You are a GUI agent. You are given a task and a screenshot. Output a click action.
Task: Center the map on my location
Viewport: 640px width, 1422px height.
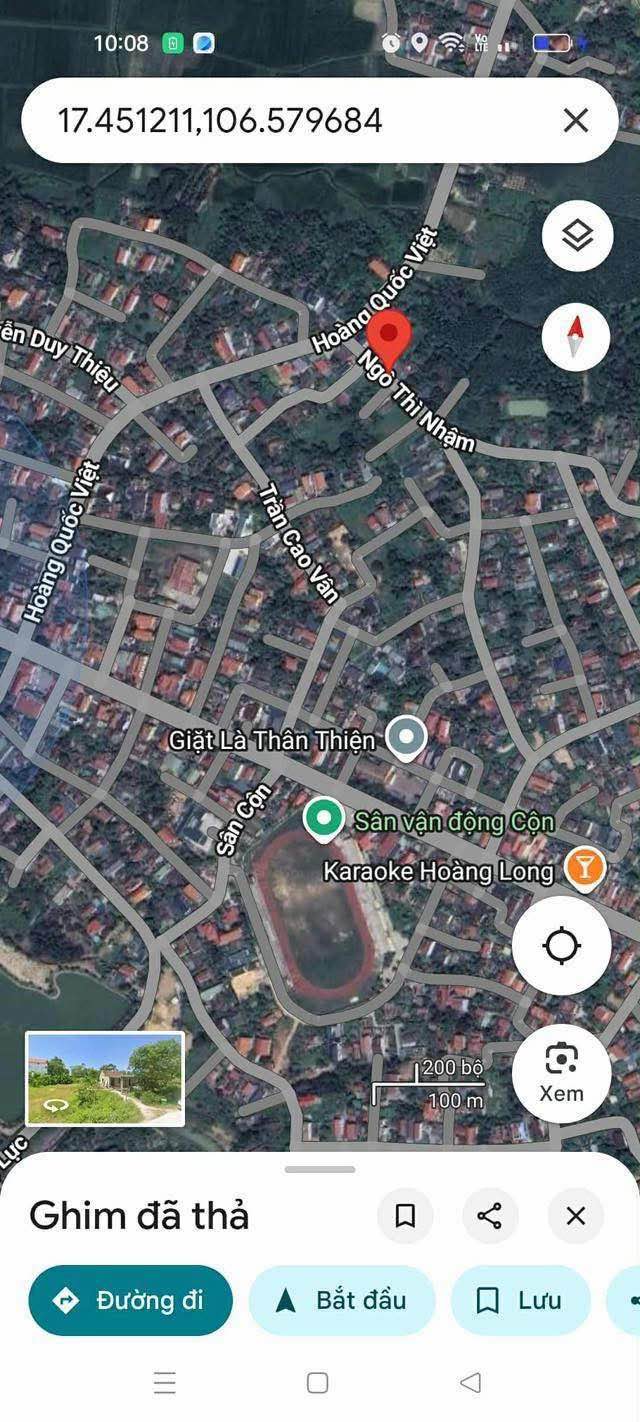pos(561,945)
